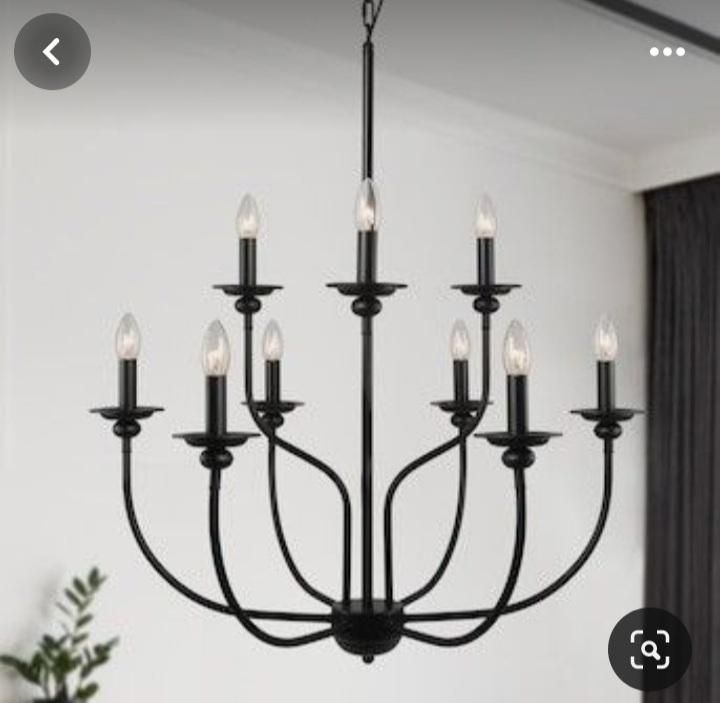Go back using the arrow button
Screen dimensions: 720x703
[52, 51]
